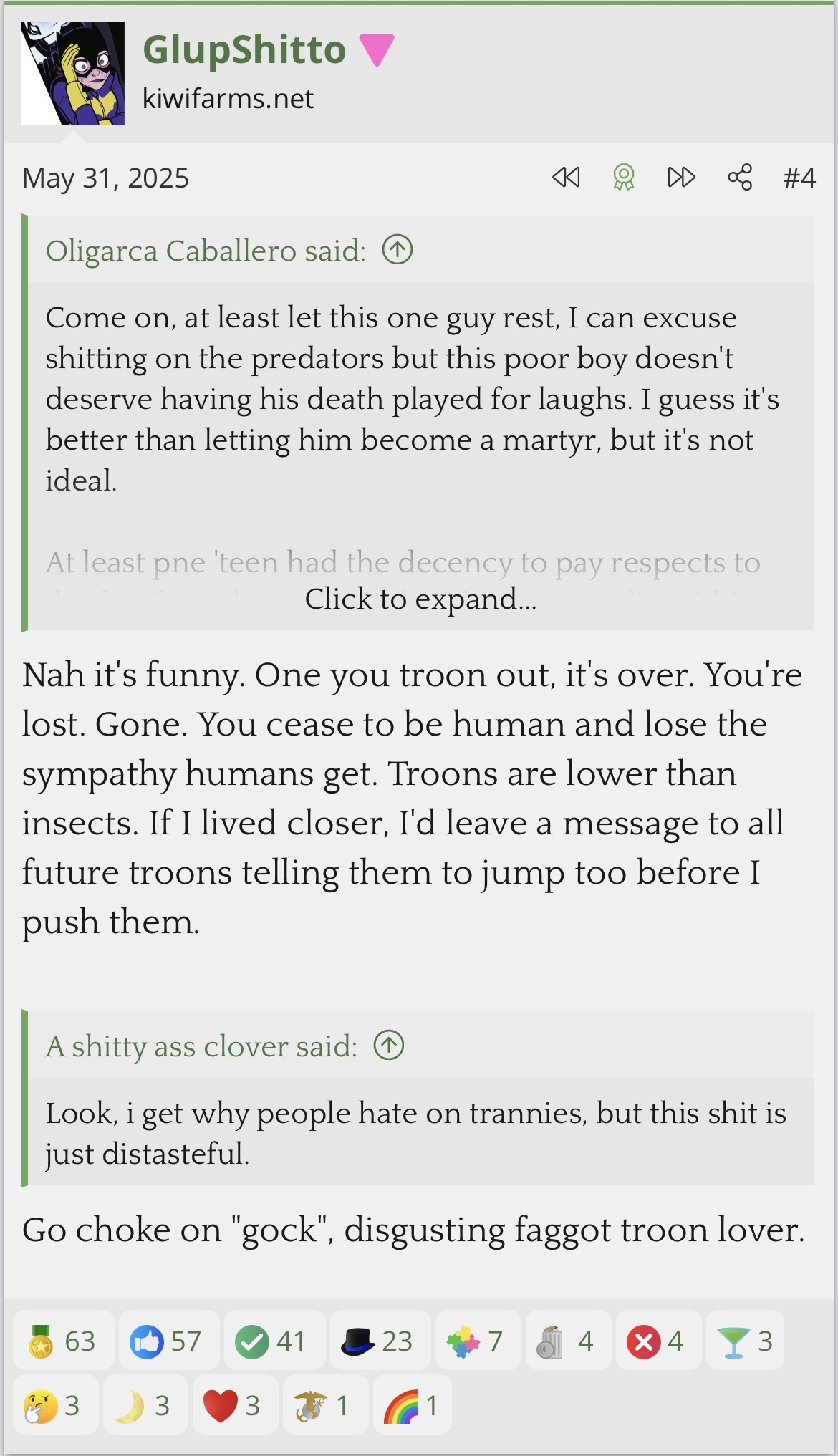Open the poster's avatar profile
838x1456 pixels.
coord(73,74)
